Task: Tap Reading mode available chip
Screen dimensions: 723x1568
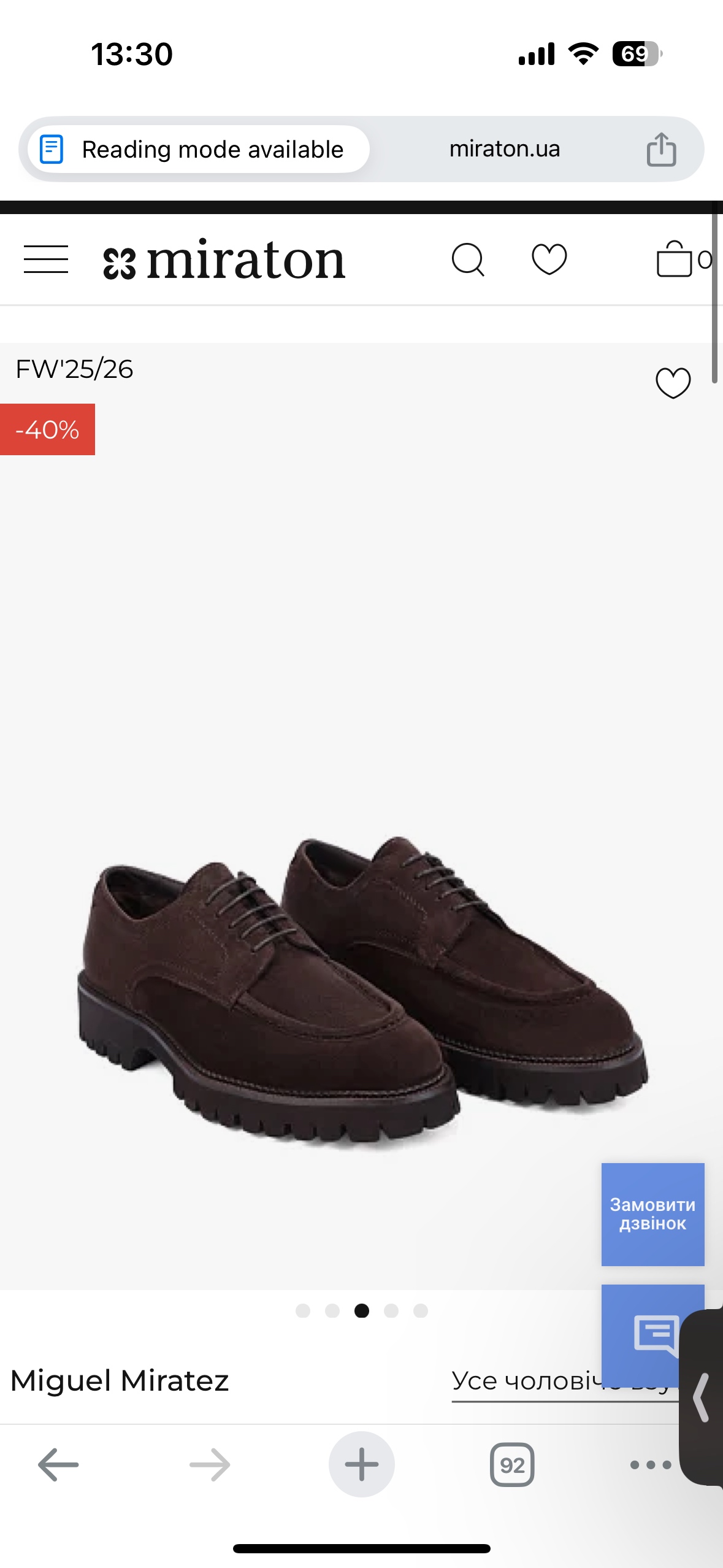Action: (198, 149)
